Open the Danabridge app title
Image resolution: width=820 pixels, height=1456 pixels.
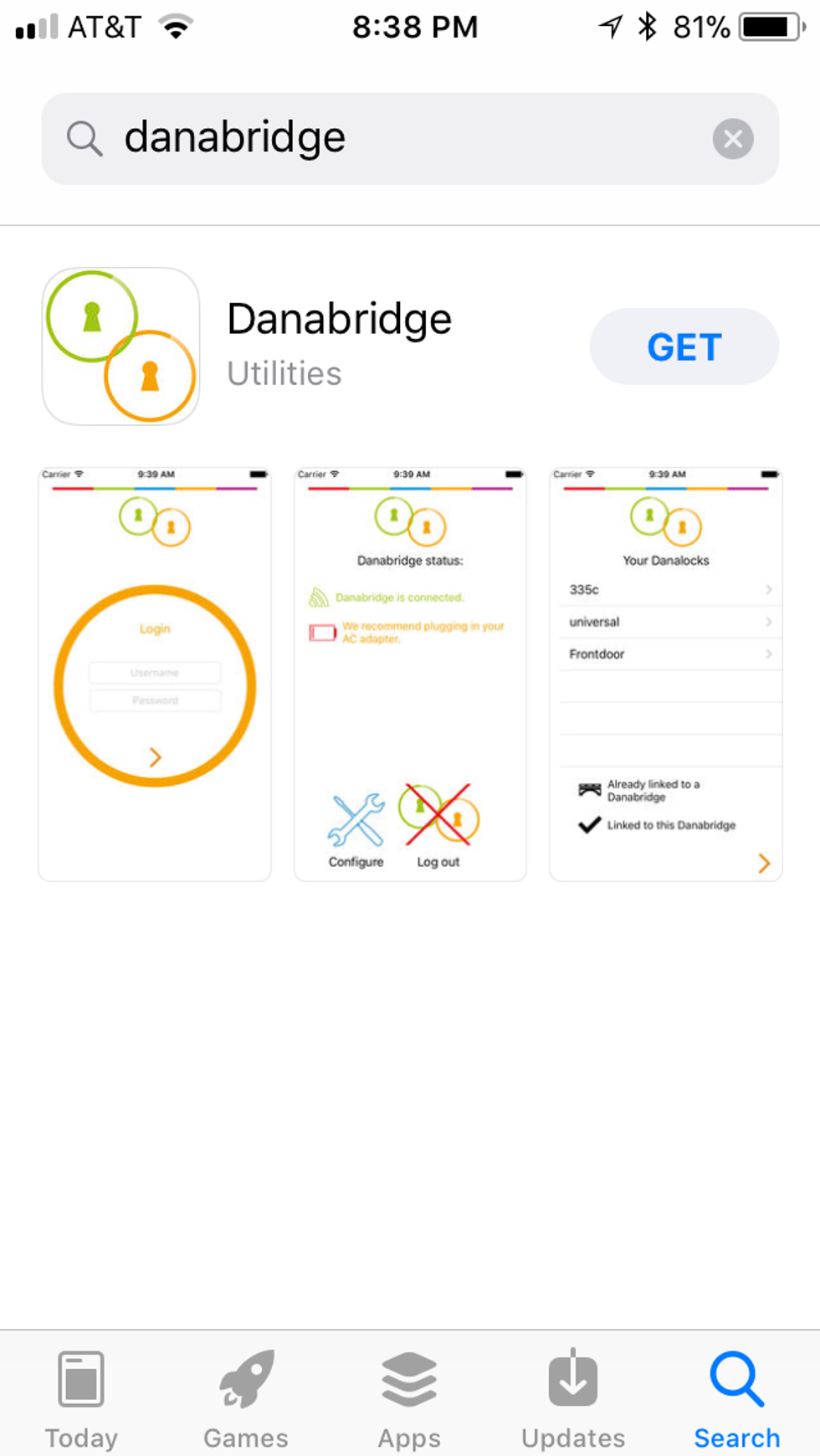click(x=339, y=320)
